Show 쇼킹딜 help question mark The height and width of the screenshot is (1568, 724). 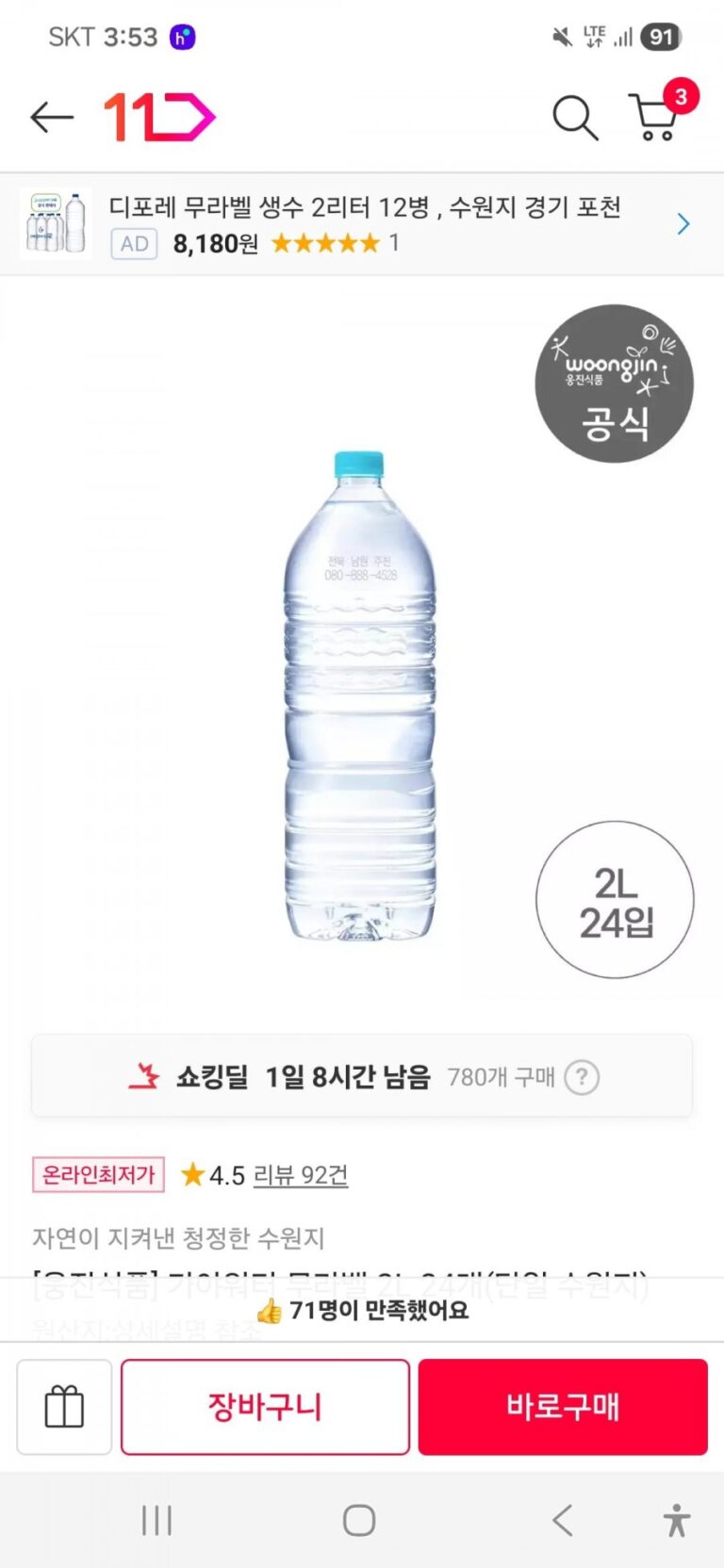click(x=582, y=1077)
